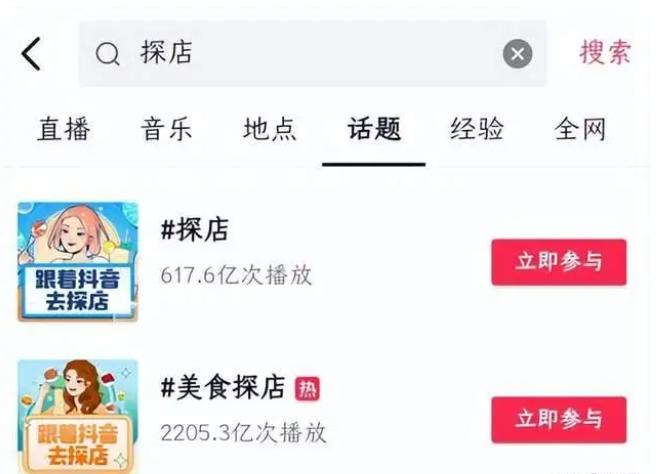Go back using the arrow icon
Image resolution: width=657 pixels, height=474 pixels.
coord(32,53)
